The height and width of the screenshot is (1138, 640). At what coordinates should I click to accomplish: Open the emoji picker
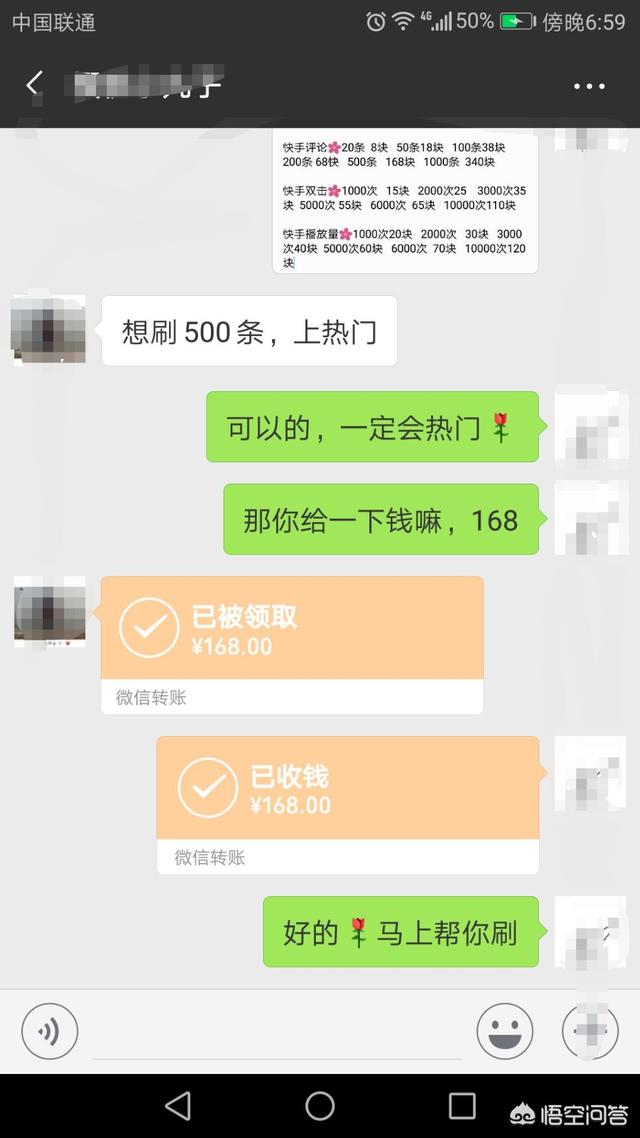click(505, 1031)
